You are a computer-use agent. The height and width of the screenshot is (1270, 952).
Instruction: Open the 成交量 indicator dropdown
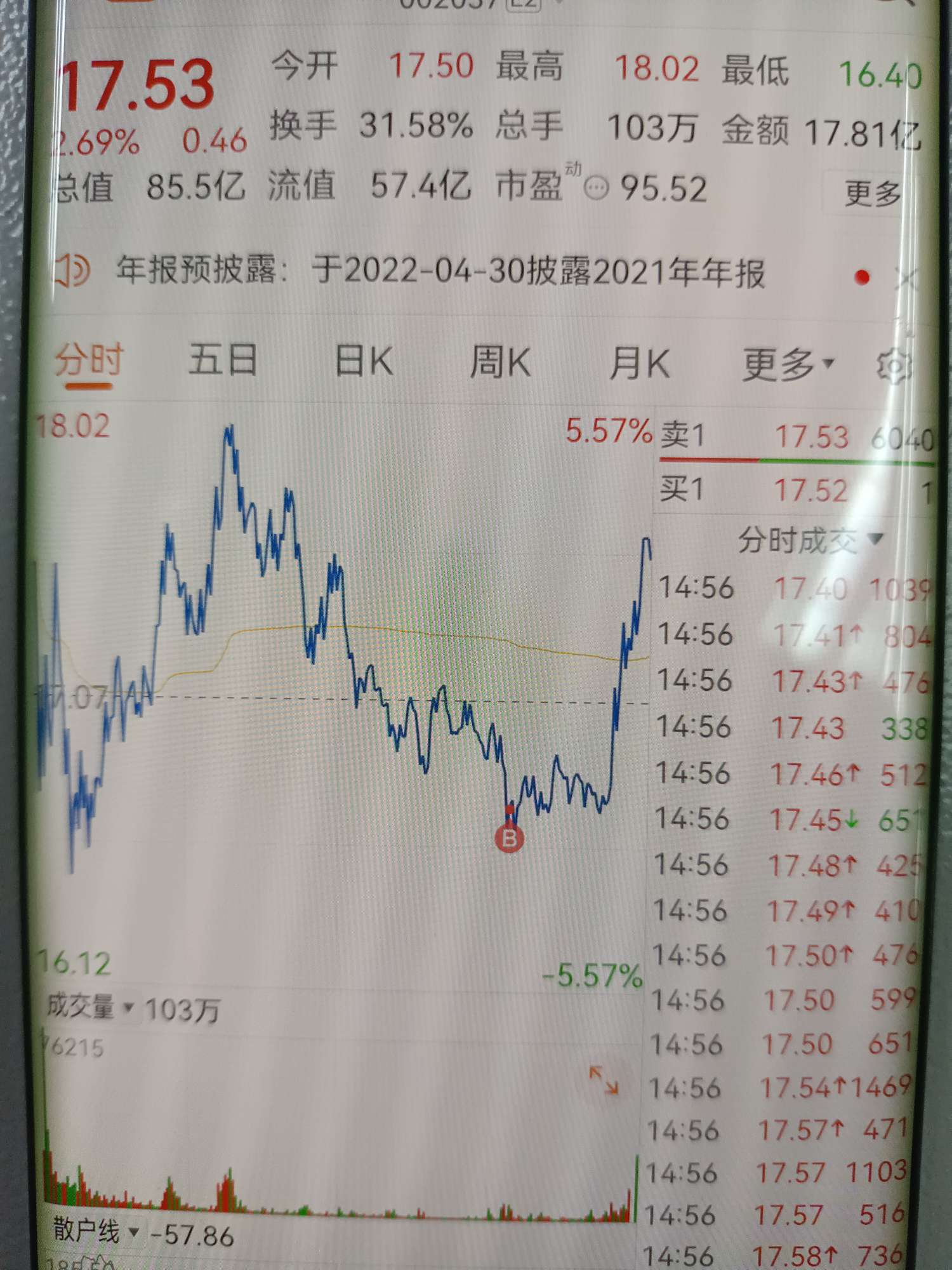[89, 1007]
